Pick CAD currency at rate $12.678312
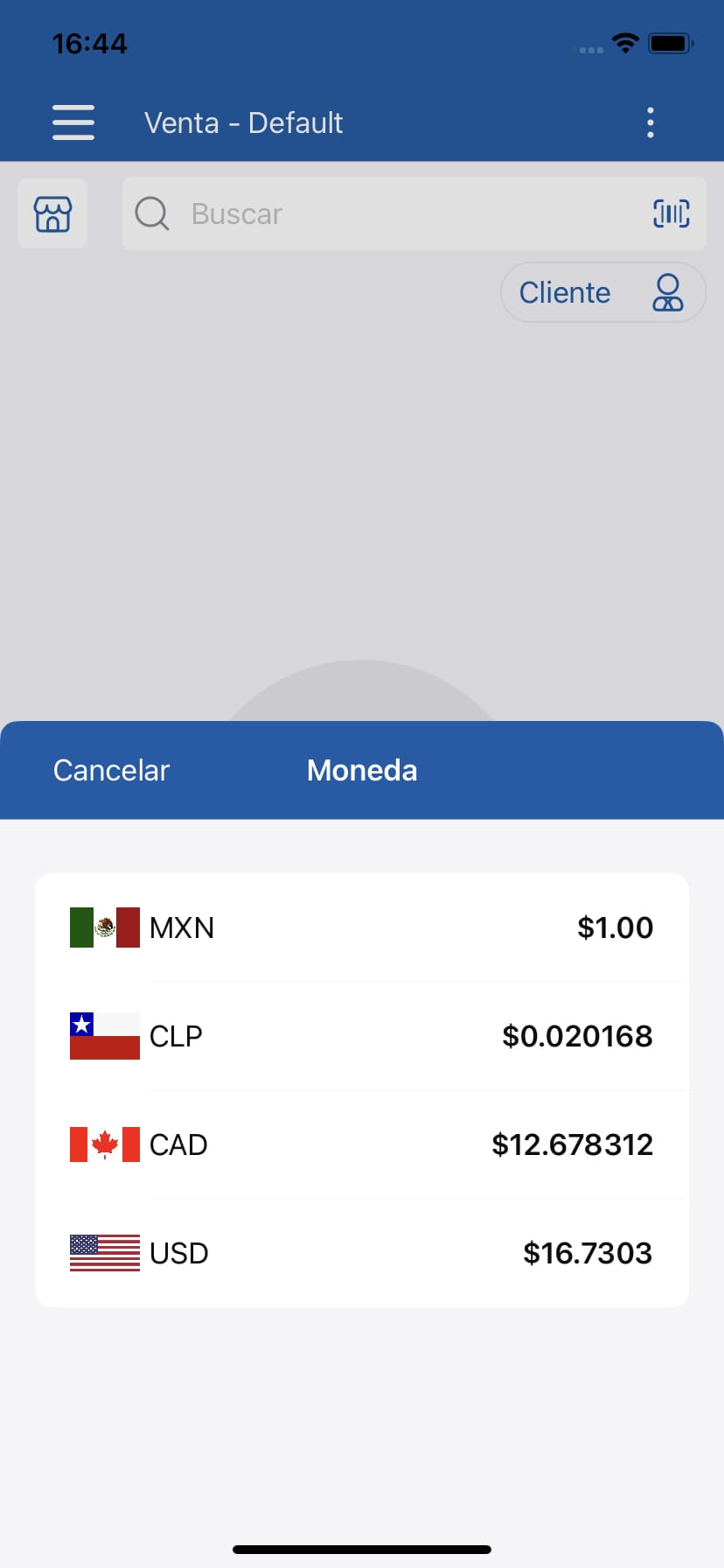724x1568 pixels. 362,1144
